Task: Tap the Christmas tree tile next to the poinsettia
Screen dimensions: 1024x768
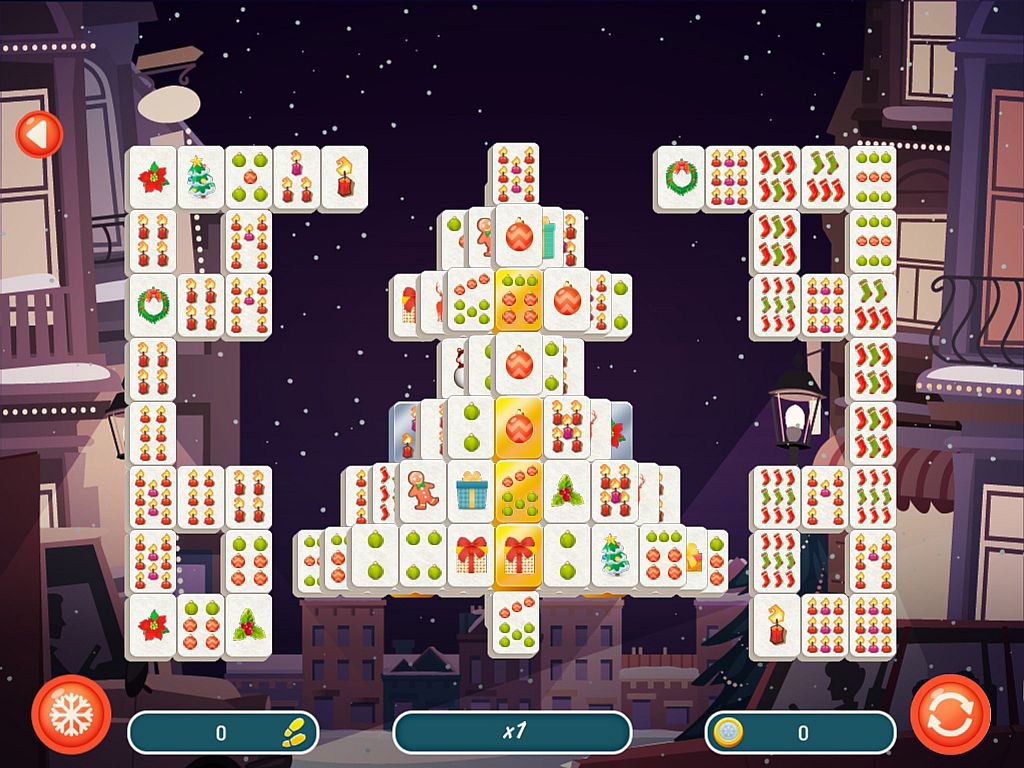Action: click(x=201, y=177)
